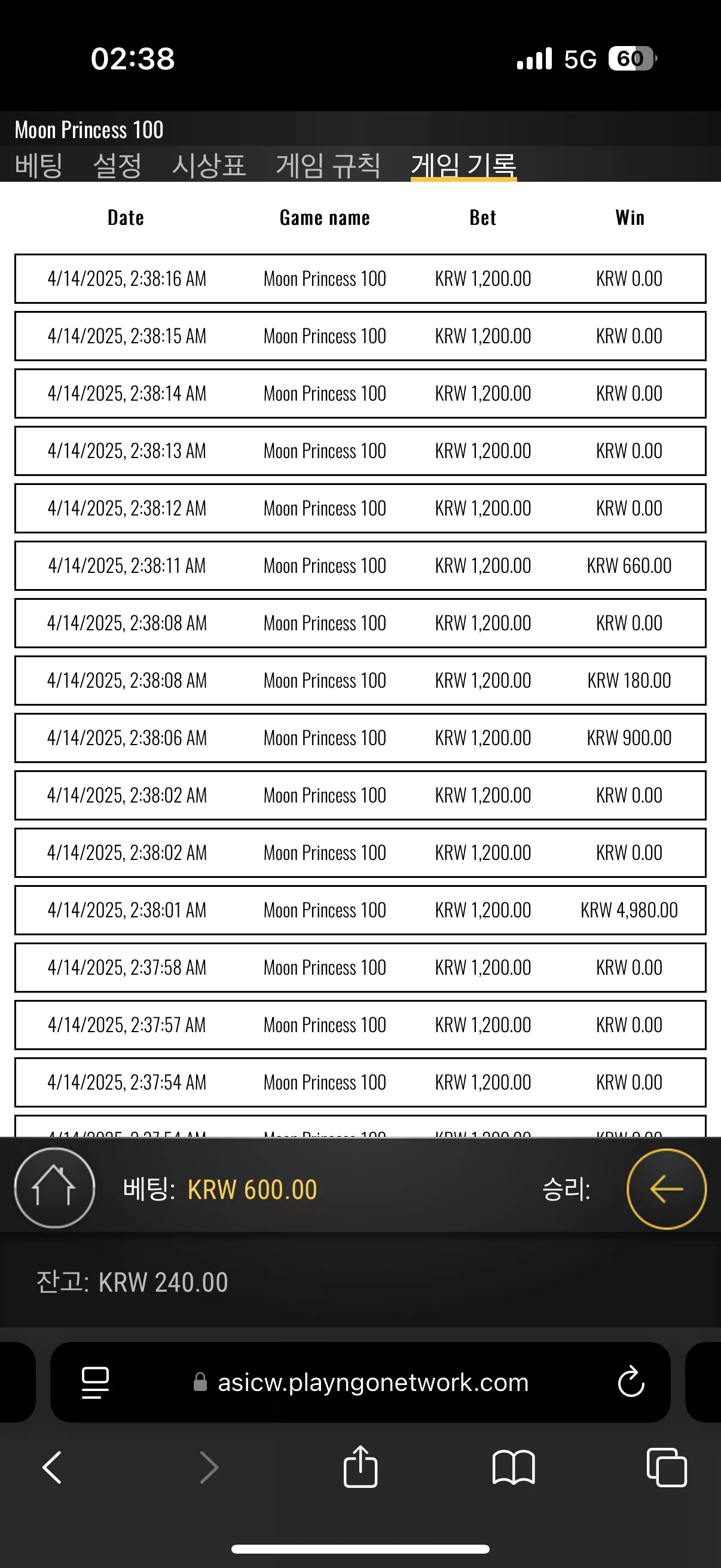721x1568 pixels.
Task: Tap the home icon button
Action: tap(55, 1188)
